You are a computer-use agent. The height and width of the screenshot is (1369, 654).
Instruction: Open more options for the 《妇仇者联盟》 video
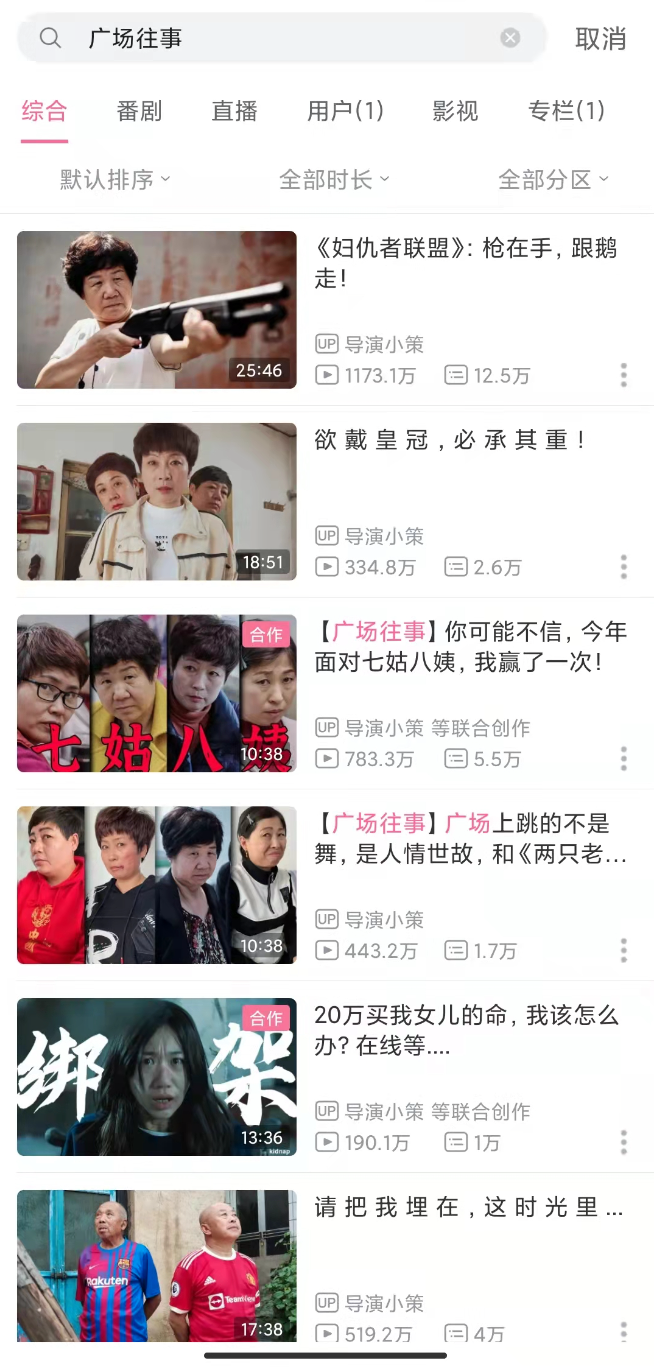[623, 375]
